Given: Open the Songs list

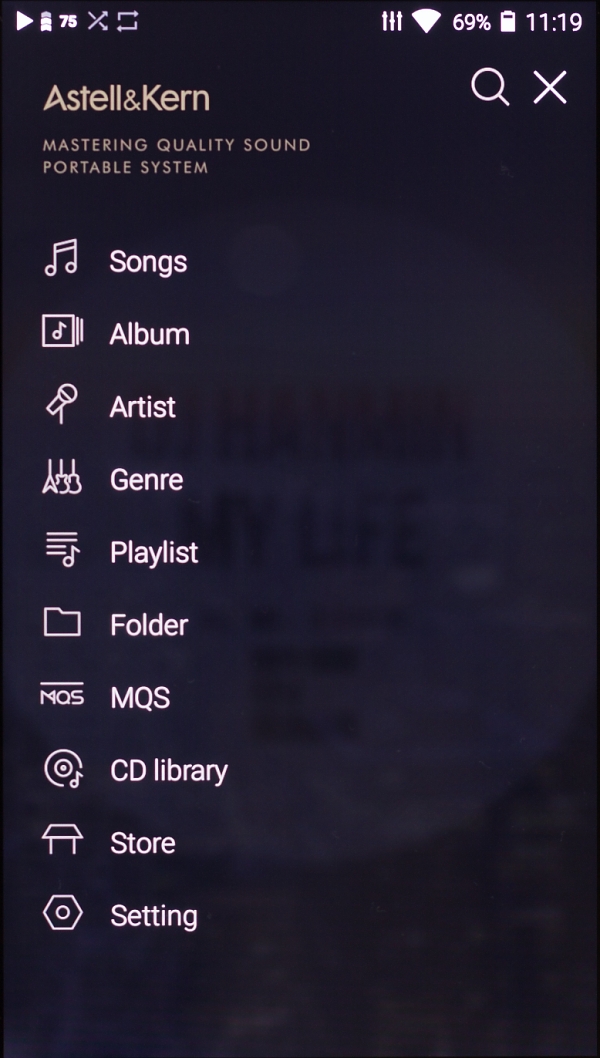Looking at the screenshot, I should [147, 262].
